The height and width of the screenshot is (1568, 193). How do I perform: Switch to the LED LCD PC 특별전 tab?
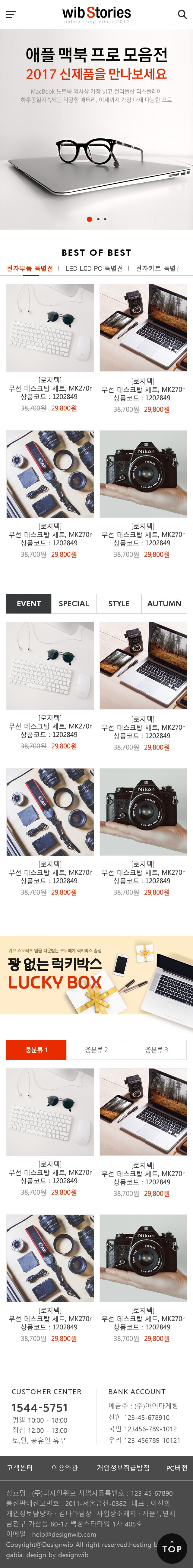(93, 268)
